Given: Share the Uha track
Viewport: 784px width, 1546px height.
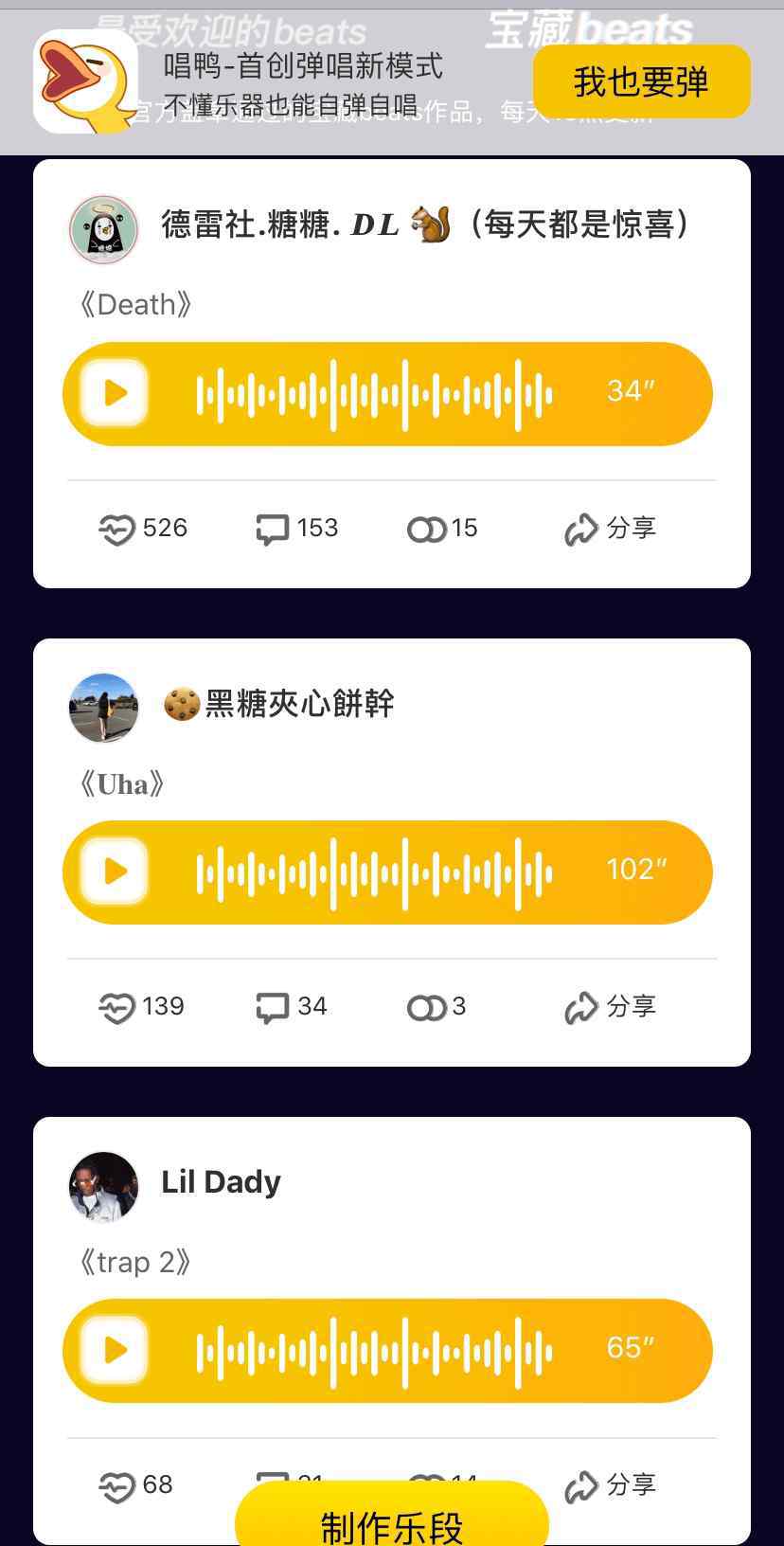Looking at the screenshot, I should point(610,1007).
